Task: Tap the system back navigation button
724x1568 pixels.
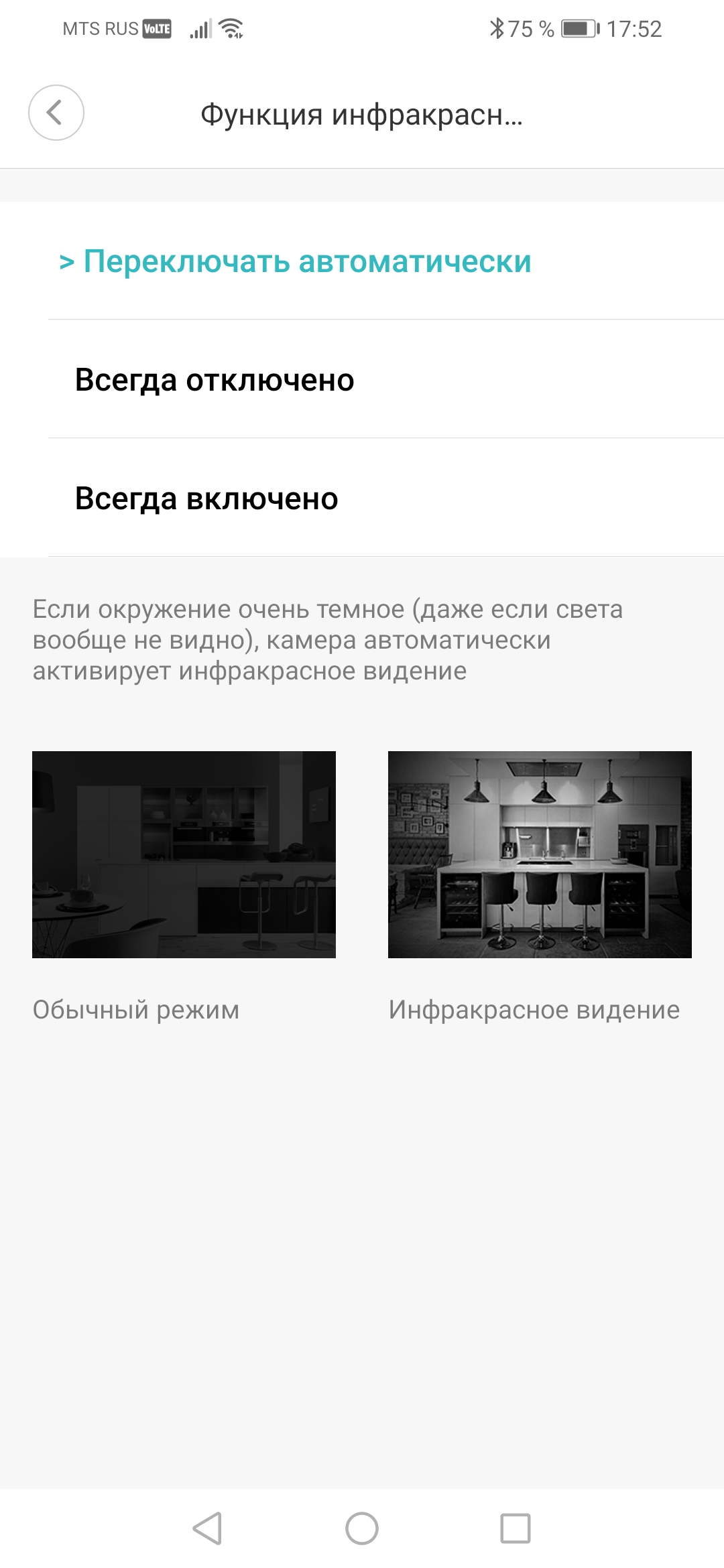Action: (x=208, y=1528)
